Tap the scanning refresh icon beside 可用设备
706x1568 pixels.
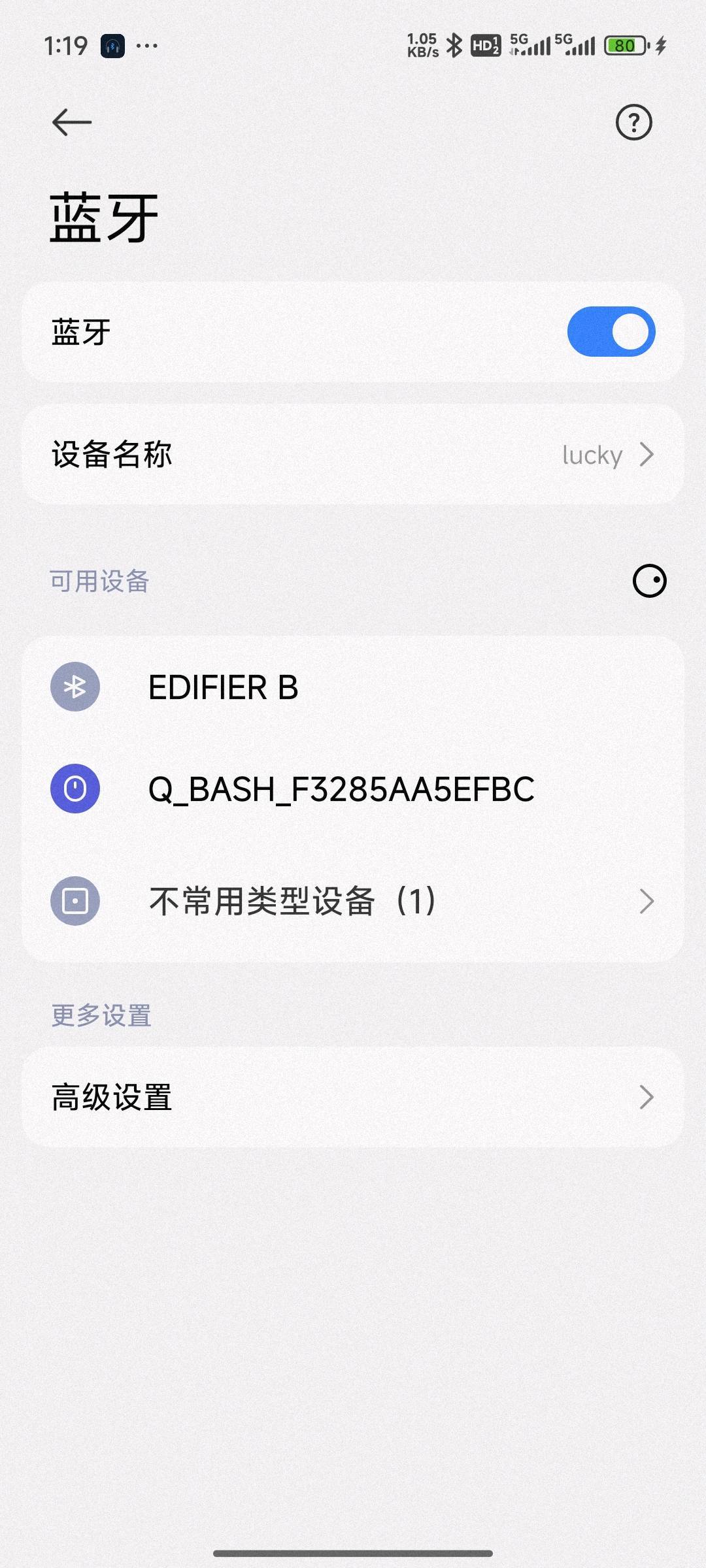click(649, 581)
